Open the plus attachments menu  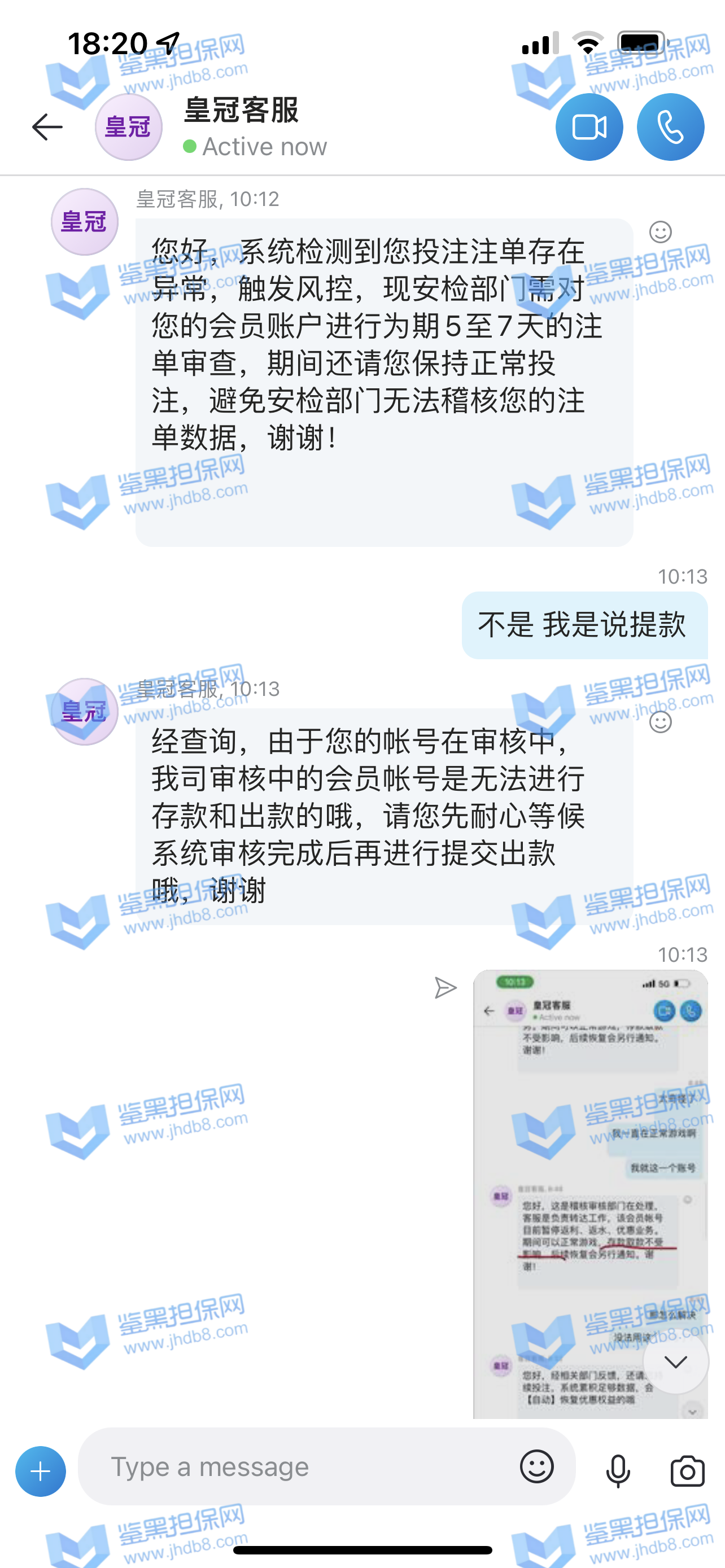(40, 1471)
